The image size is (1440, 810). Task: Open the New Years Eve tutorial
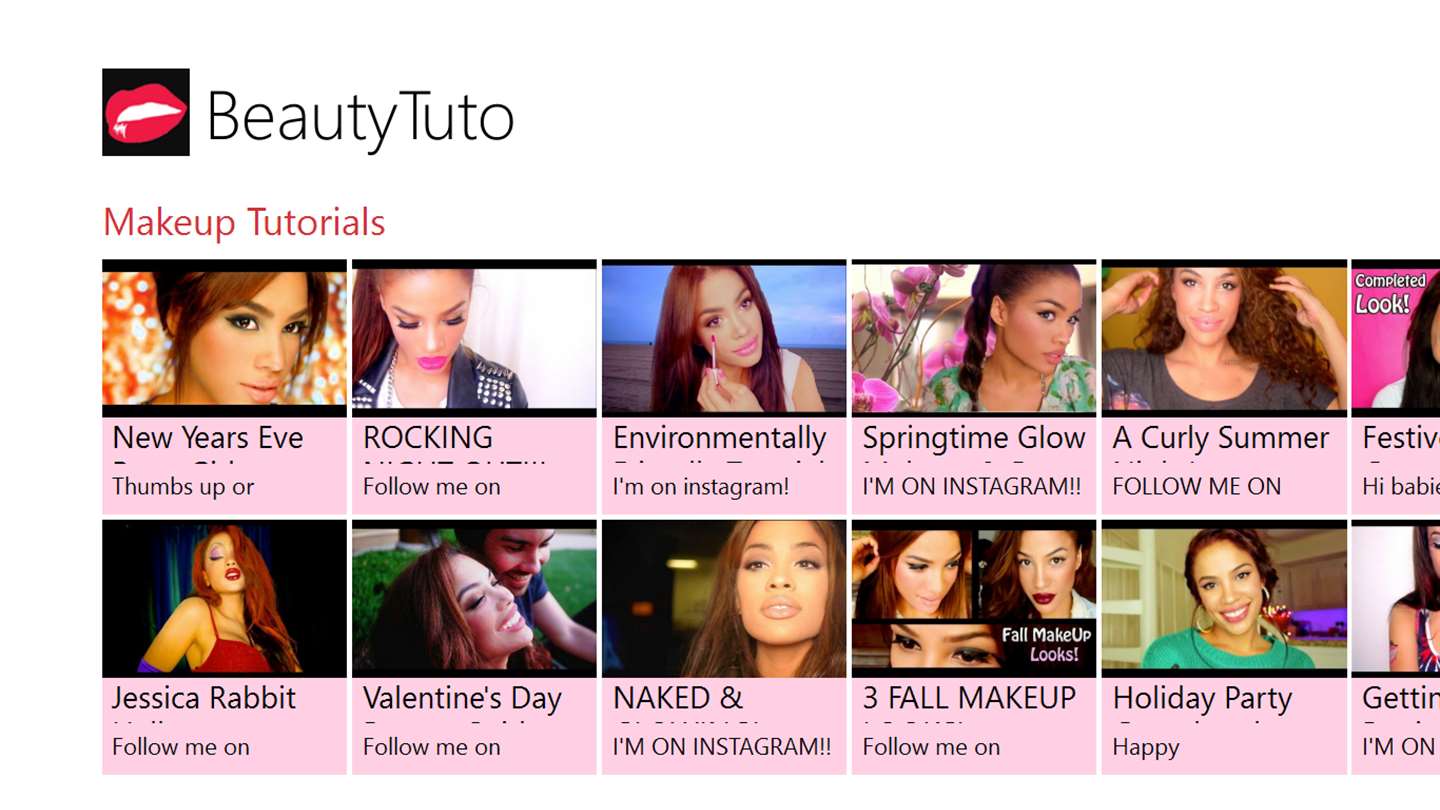(x=224, y=386)
